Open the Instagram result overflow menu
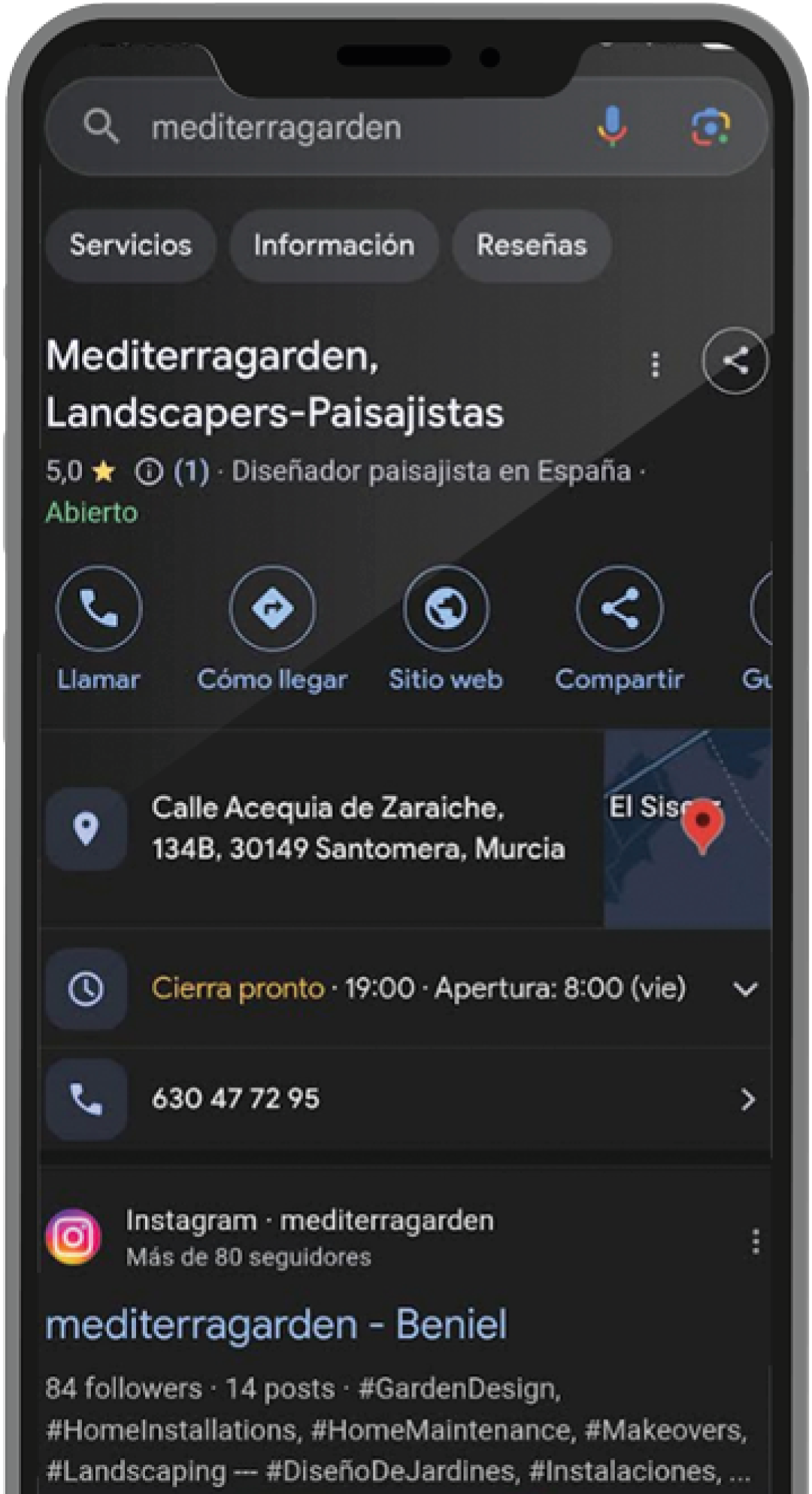The image size is (812, 1494). 756,1242
